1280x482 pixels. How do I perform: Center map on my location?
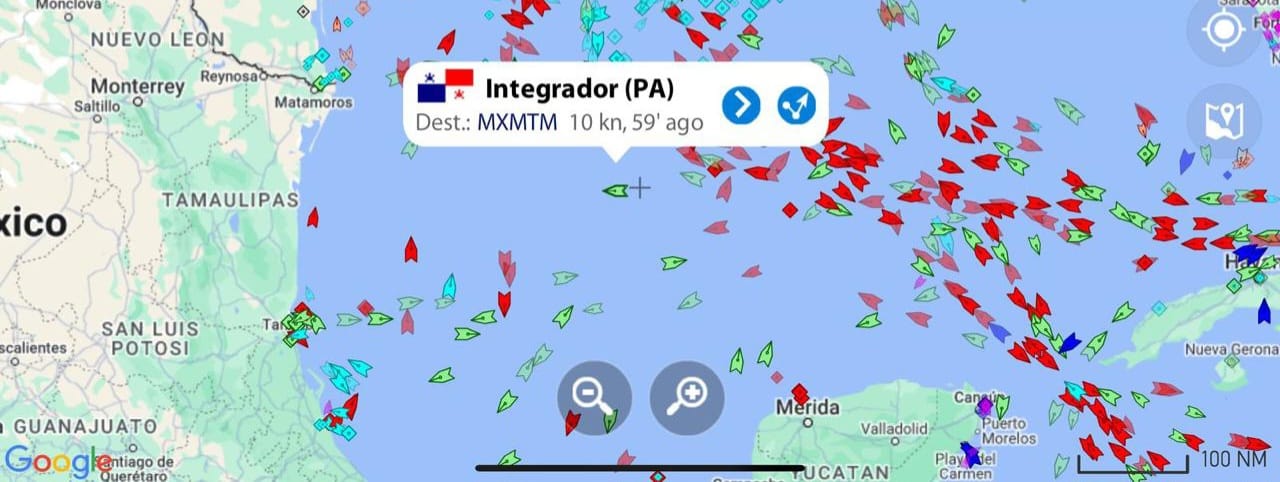(1223, 30)
